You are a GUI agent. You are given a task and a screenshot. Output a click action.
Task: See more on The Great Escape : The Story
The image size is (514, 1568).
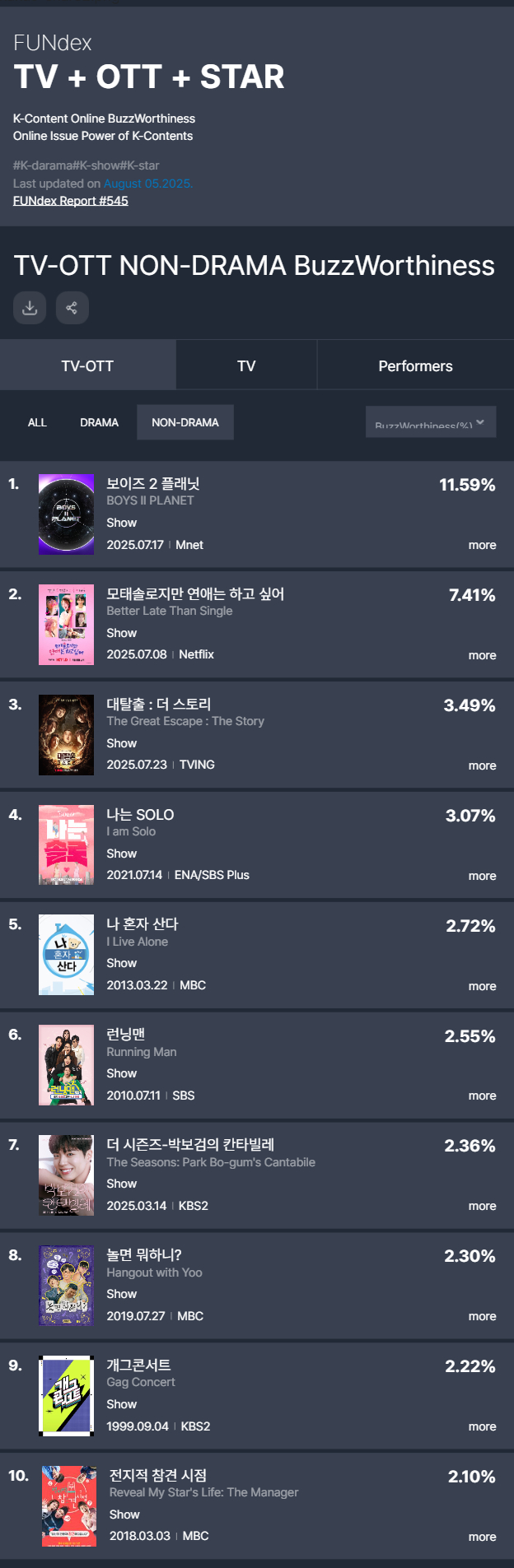[x=482, y=765]
